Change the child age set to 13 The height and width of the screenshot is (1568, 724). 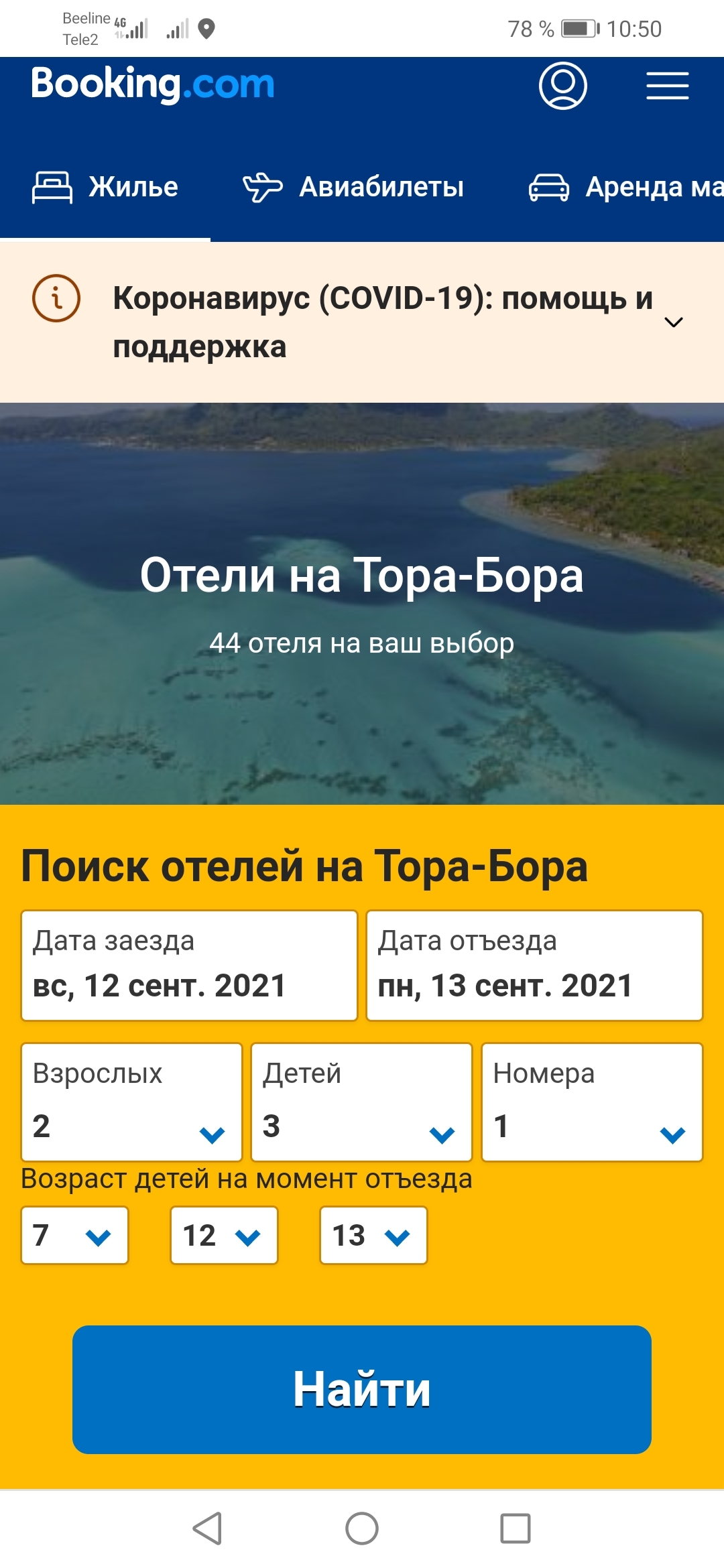(x=373, y=1235)
